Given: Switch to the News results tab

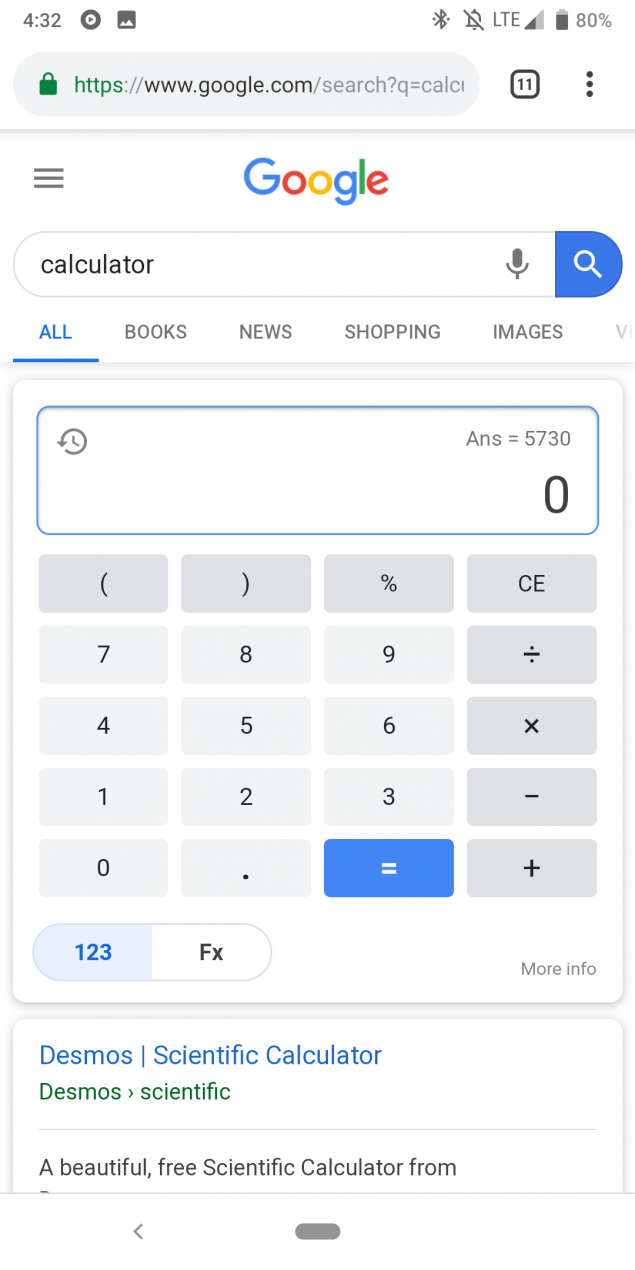Looking at the screenshot, I should tap(265, 332).
